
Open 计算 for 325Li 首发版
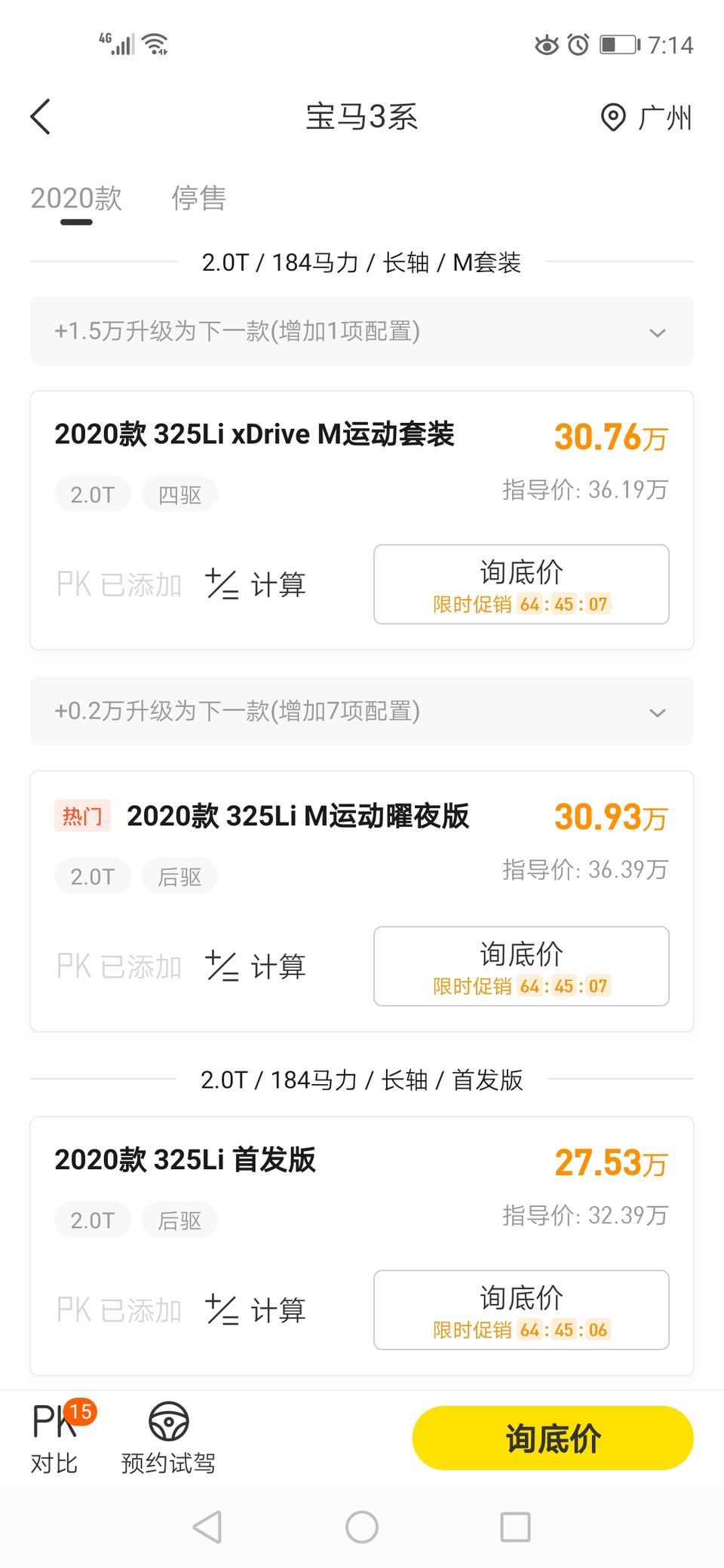pos(256,1310)
